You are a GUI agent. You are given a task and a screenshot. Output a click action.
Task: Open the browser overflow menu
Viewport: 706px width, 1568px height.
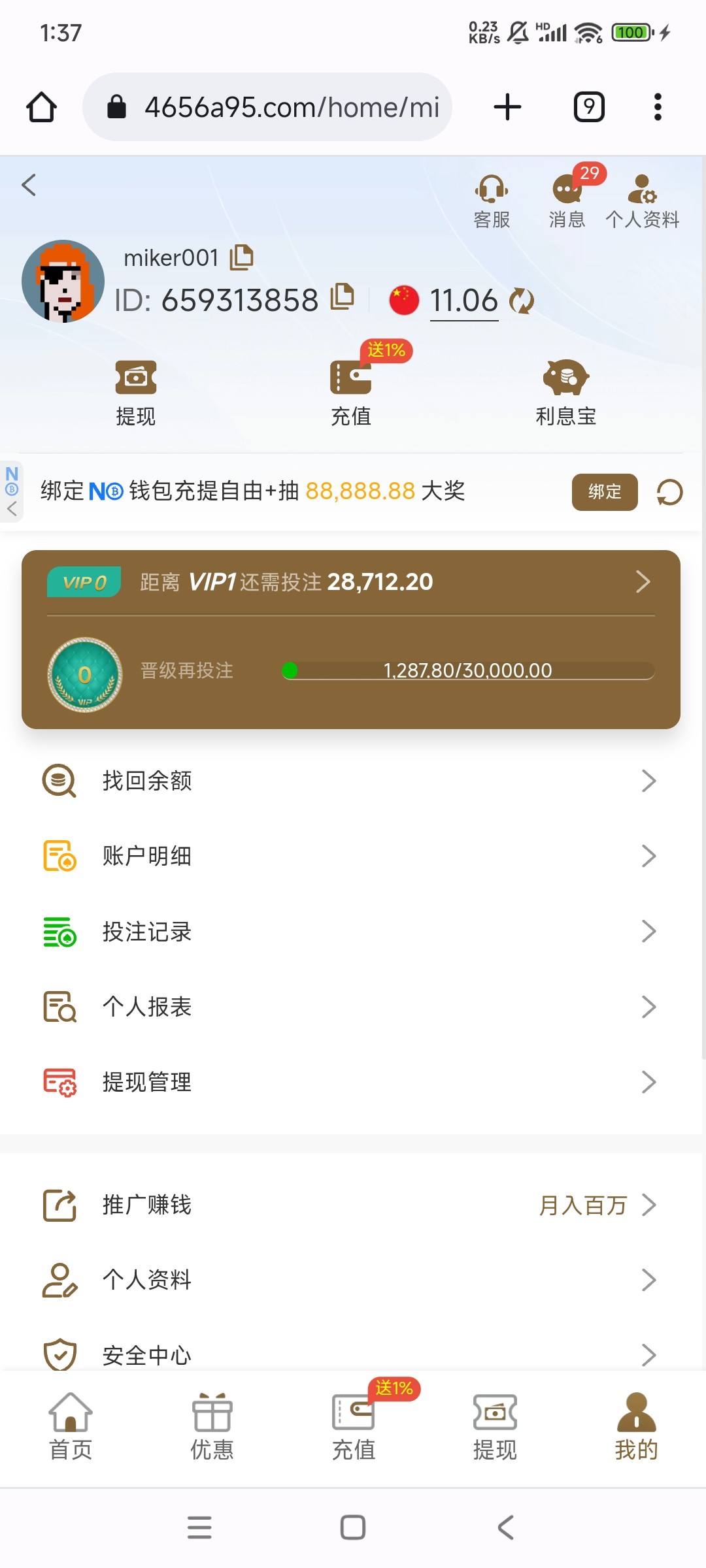[x=658, y=107]
